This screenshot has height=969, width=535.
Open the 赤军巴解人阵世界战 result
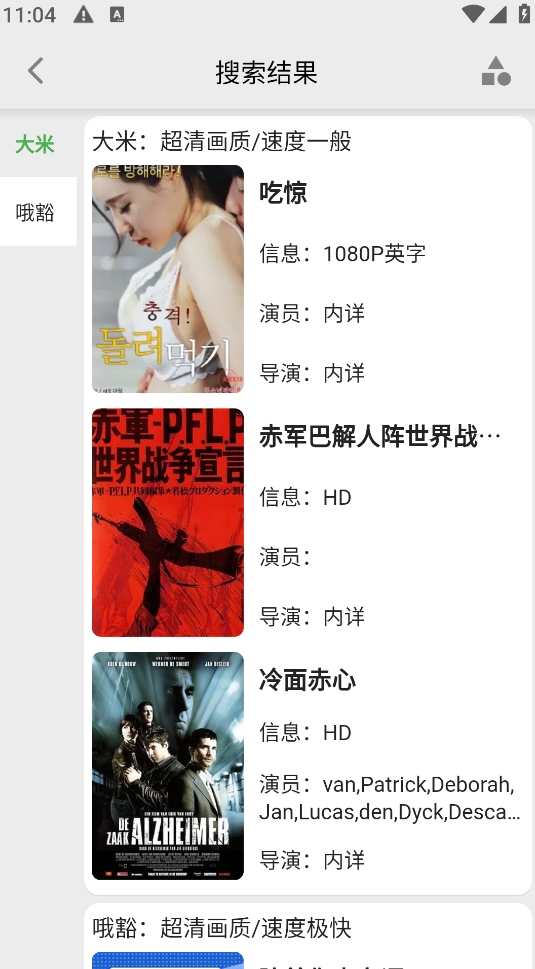[308, 522]
